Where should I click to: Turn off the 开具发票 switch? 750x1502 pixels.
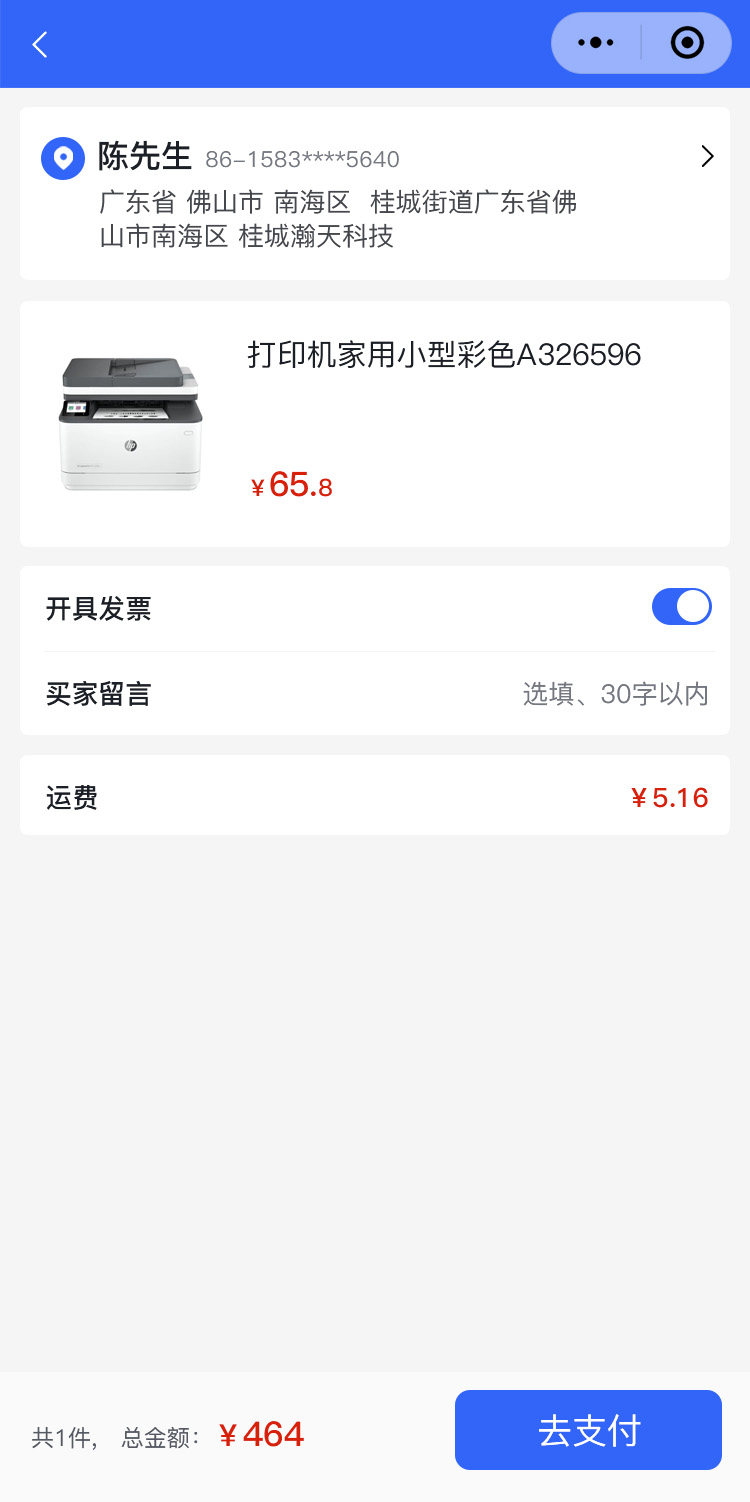coord(681,607)
